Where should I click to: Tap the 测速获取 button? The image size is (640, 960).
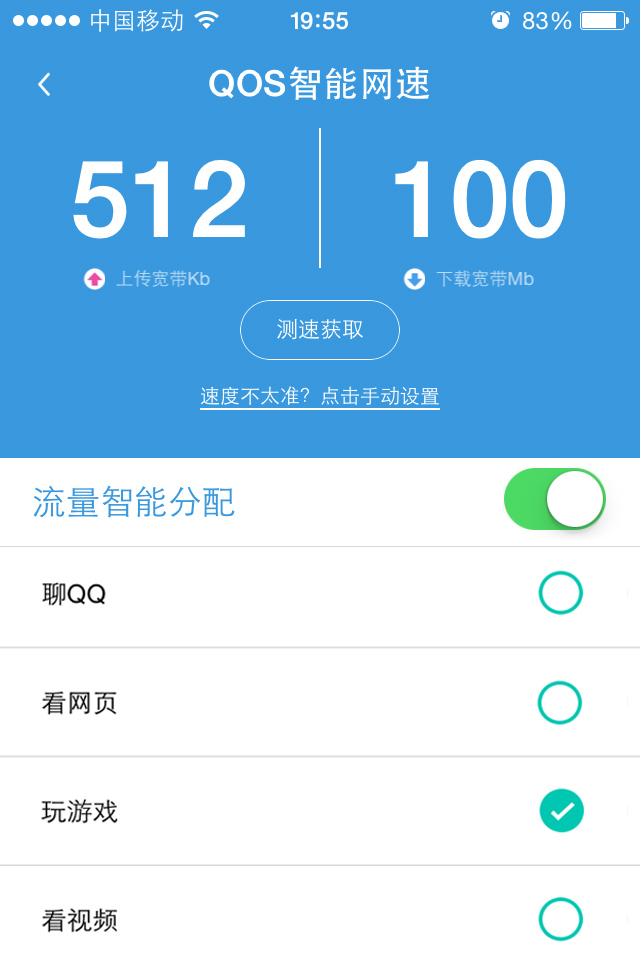click(x=320, y=330)
